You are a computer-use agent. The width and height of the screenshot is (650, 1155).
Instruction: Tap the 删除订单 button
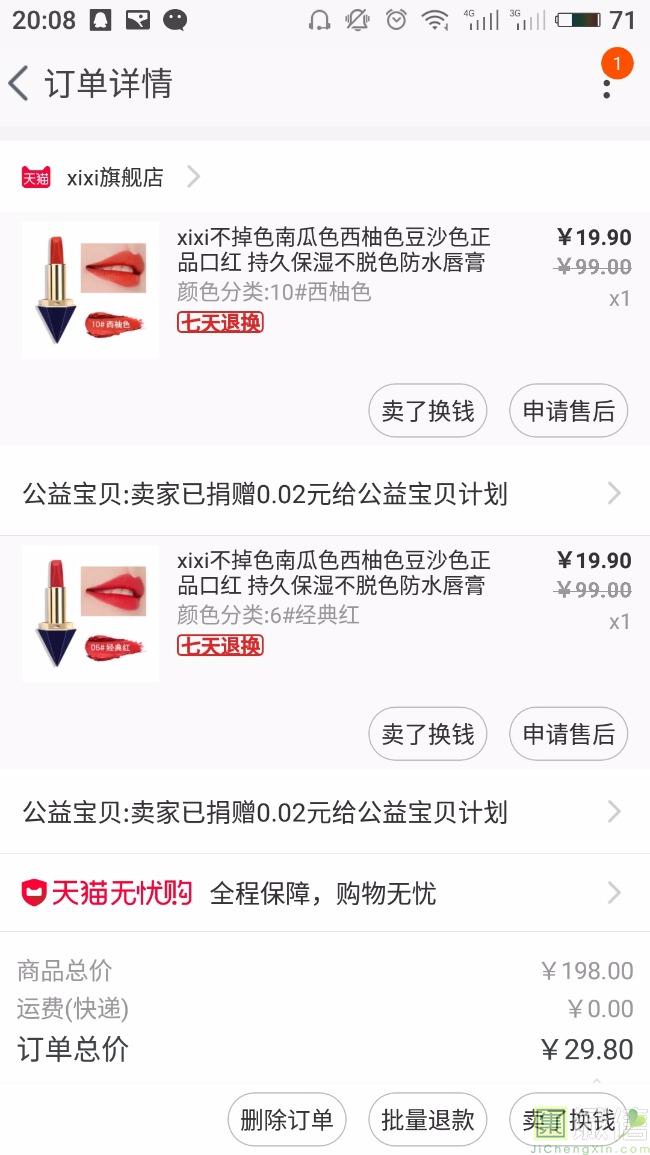pyautogui.click(x=287, y=1119)
